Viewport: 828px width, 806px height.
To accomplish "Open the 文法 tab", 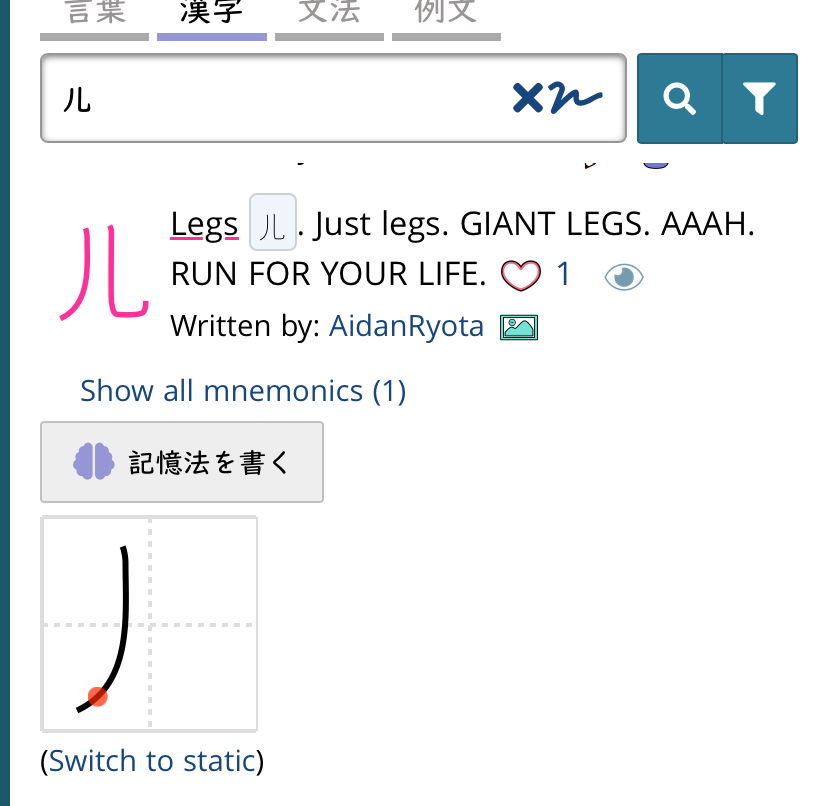I will (330, 14).
